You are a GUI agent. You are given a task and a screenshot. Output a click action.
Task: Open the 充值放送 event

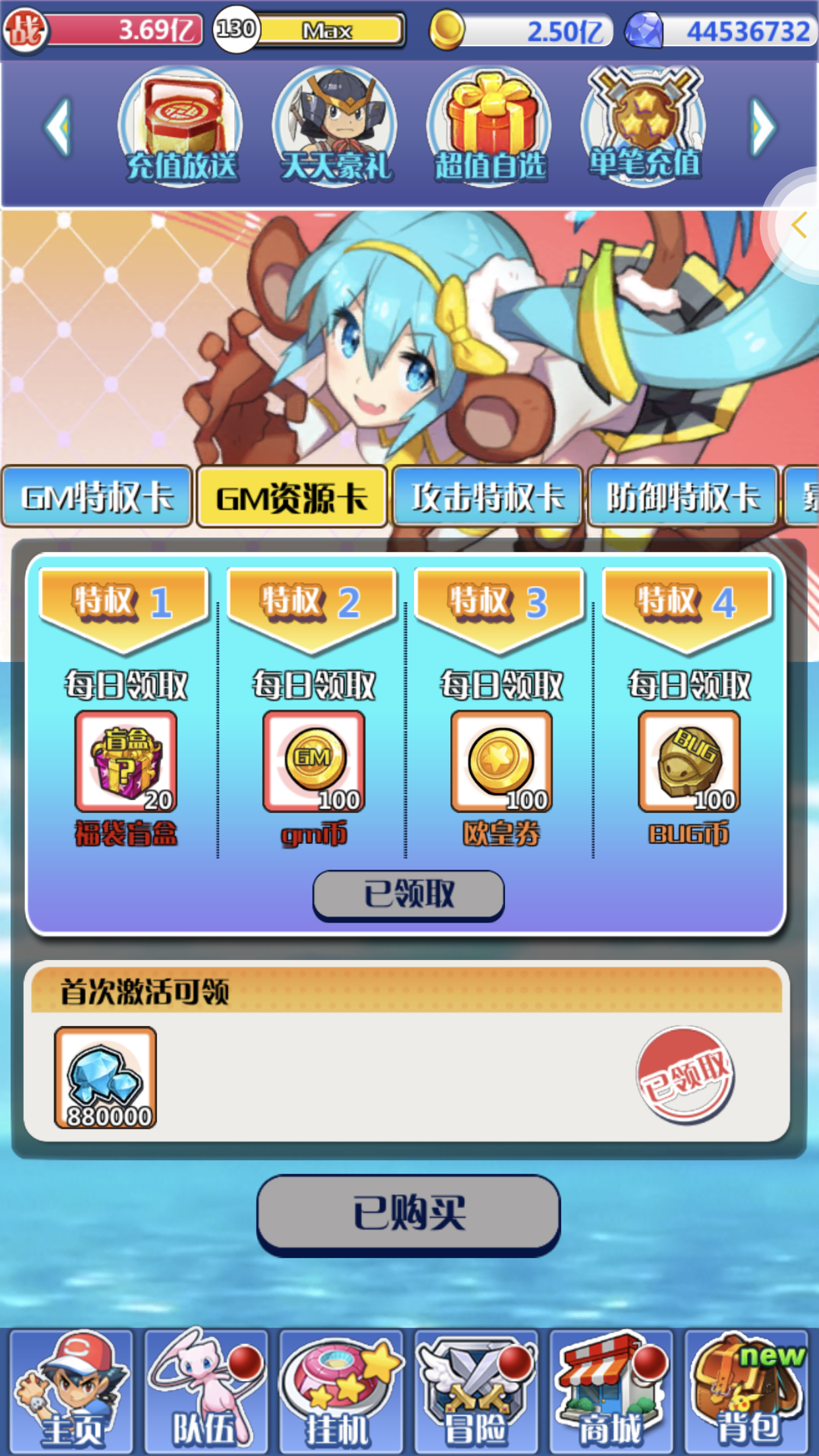click(181, 127)
